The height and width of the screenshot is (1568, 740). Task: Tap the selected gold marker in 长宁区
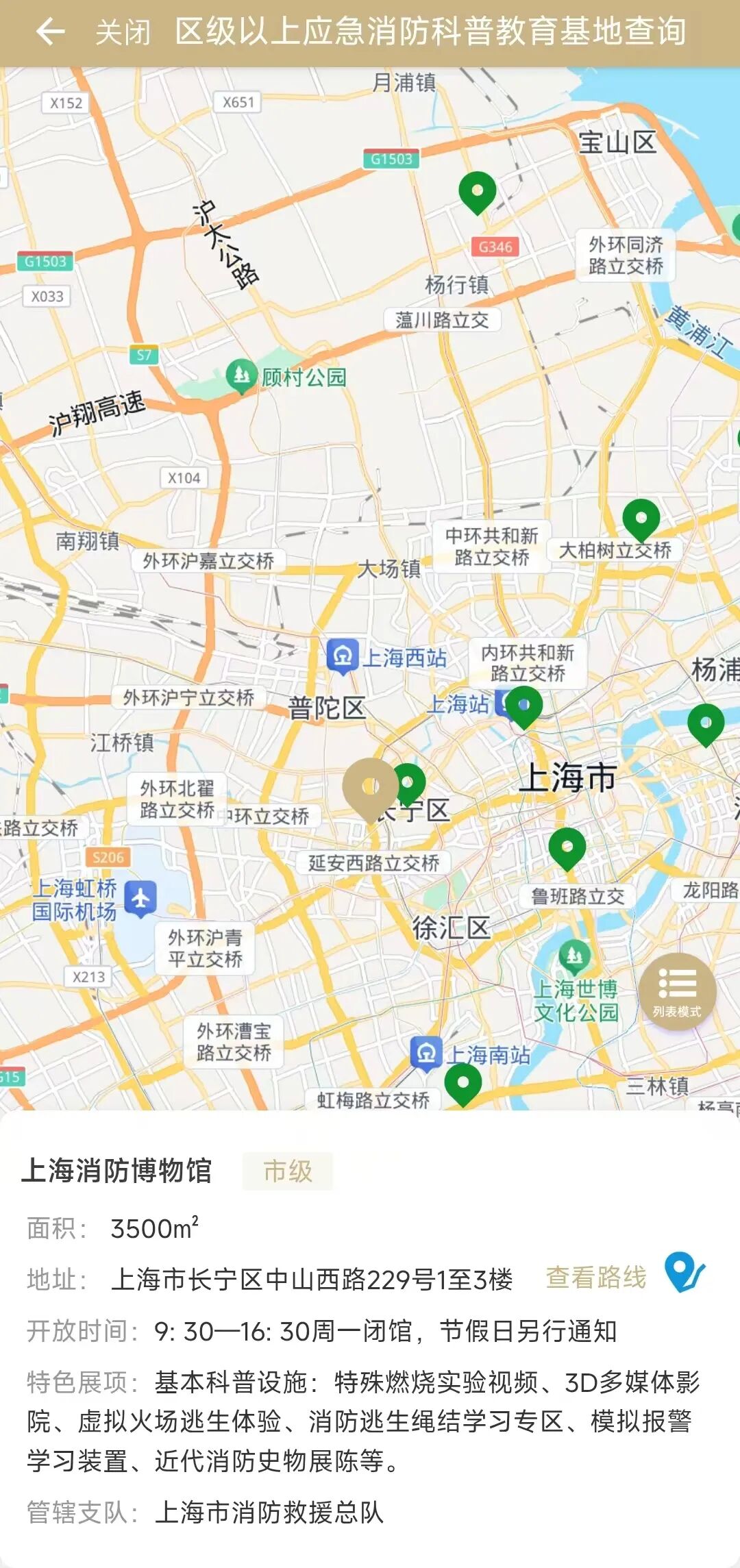[370, 787]
